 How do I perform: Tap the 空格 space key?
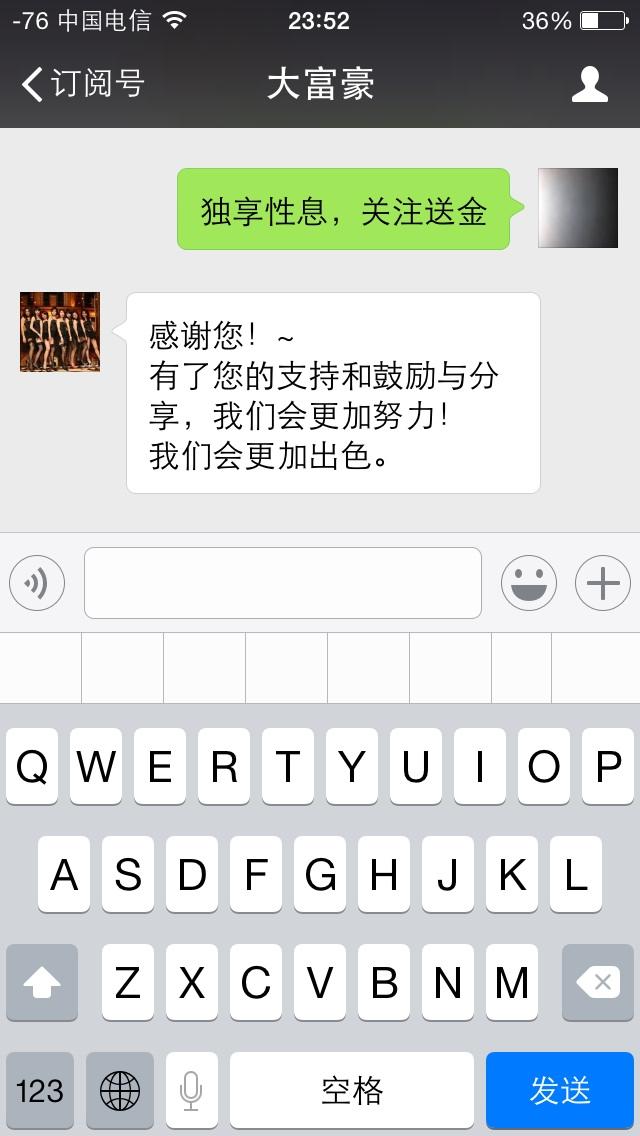pos(352,1090)
